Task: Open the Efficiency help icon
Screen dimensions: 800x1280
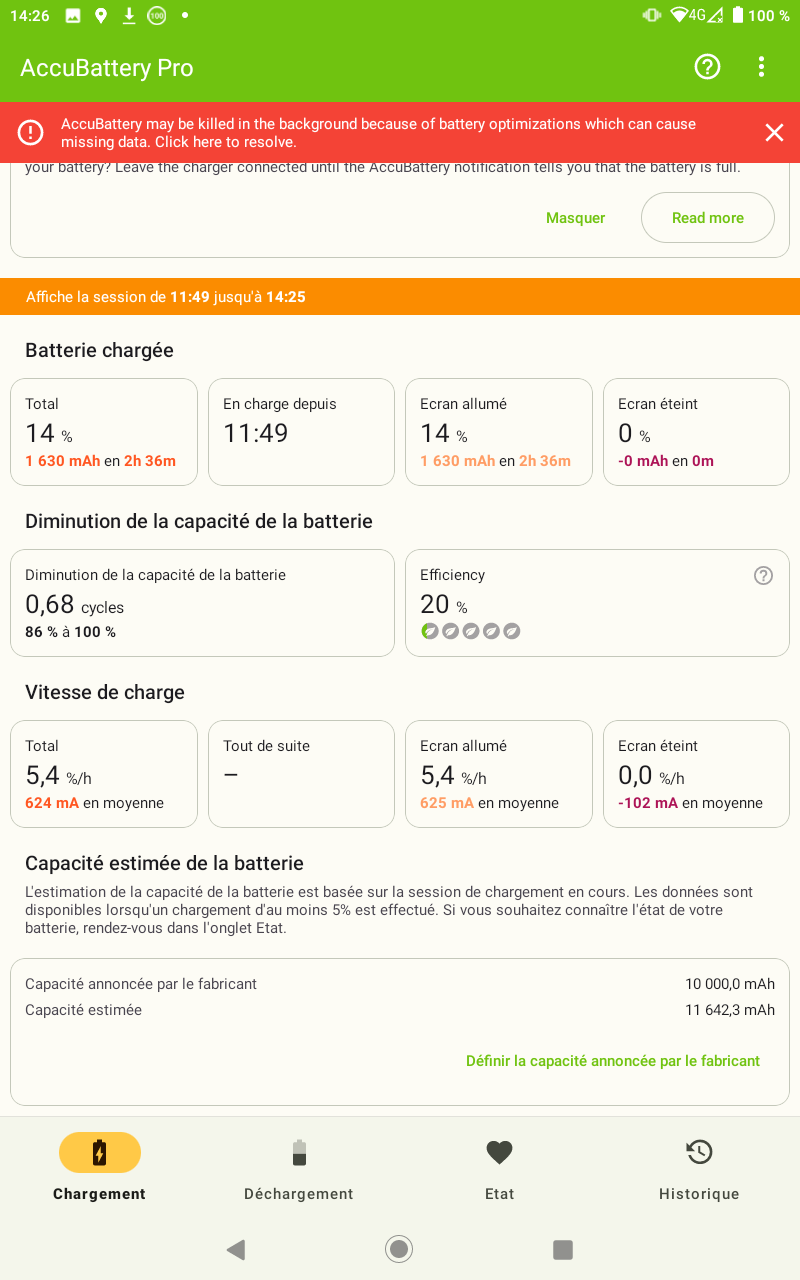Action: pos(763,576)
